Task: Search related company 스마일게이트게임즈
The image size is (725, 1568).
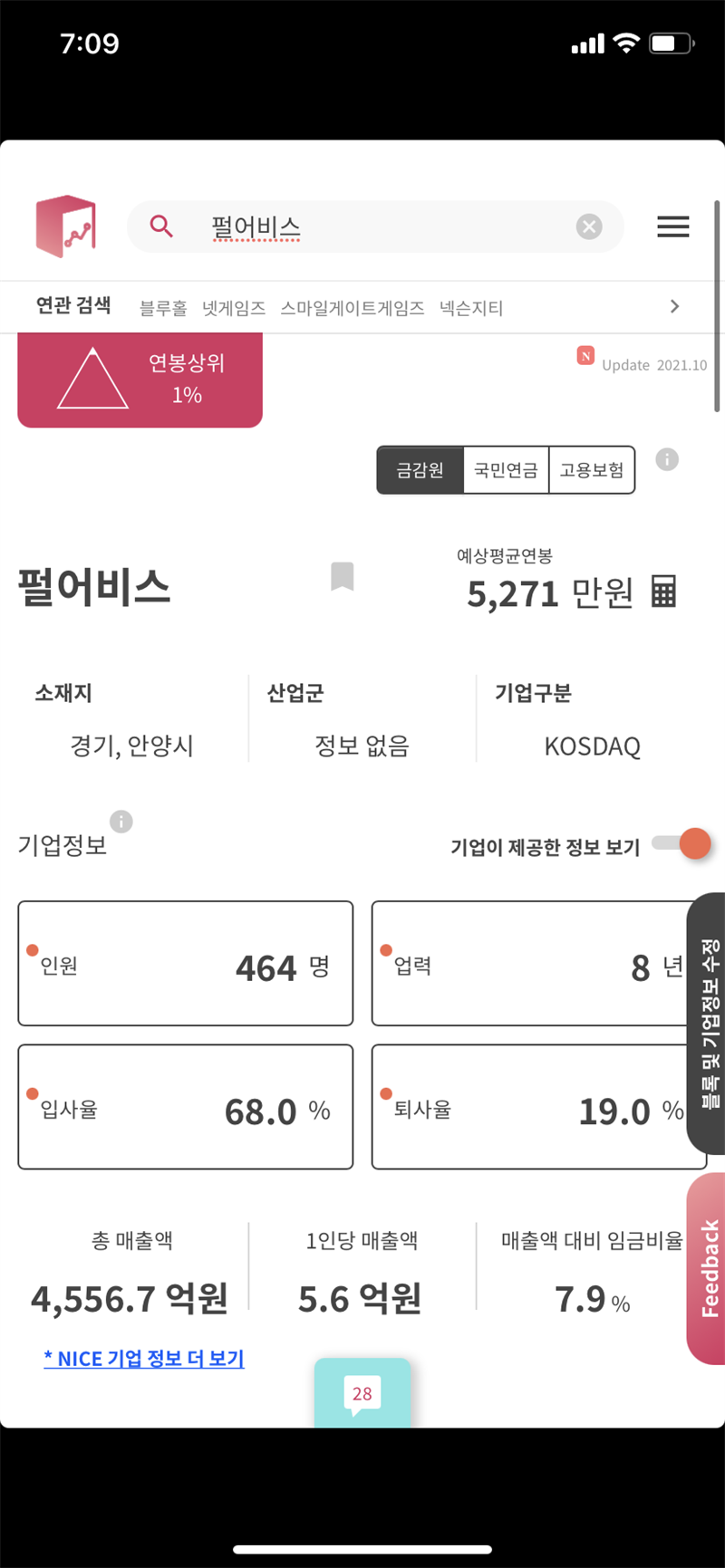Action: tap(353, 308)
